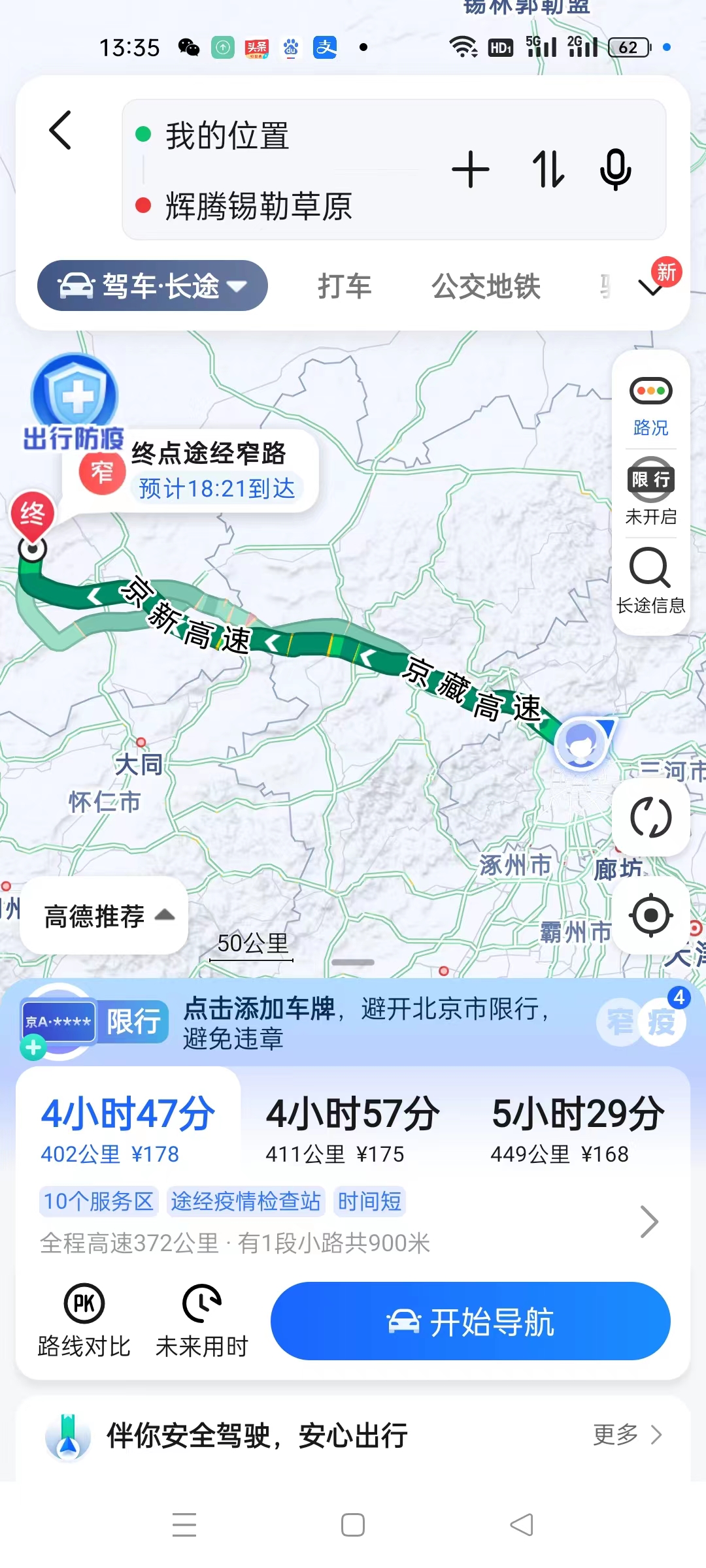Tap the voice input microphone icon
Screen dimensions: 706x1568
[x=615, y=171]
